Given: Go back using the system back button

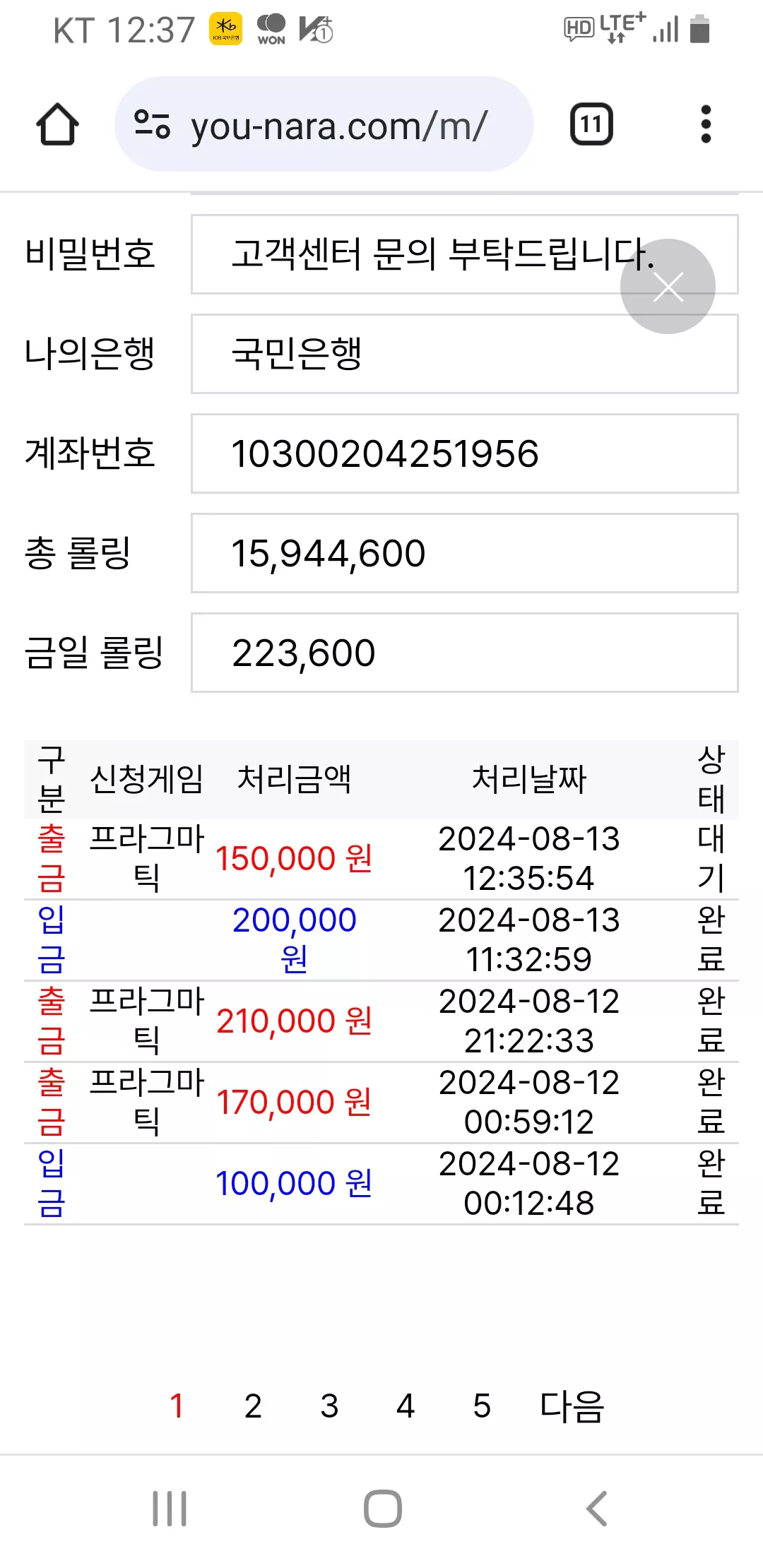Looking at the screenshot, I should [x=596, y=1509].
